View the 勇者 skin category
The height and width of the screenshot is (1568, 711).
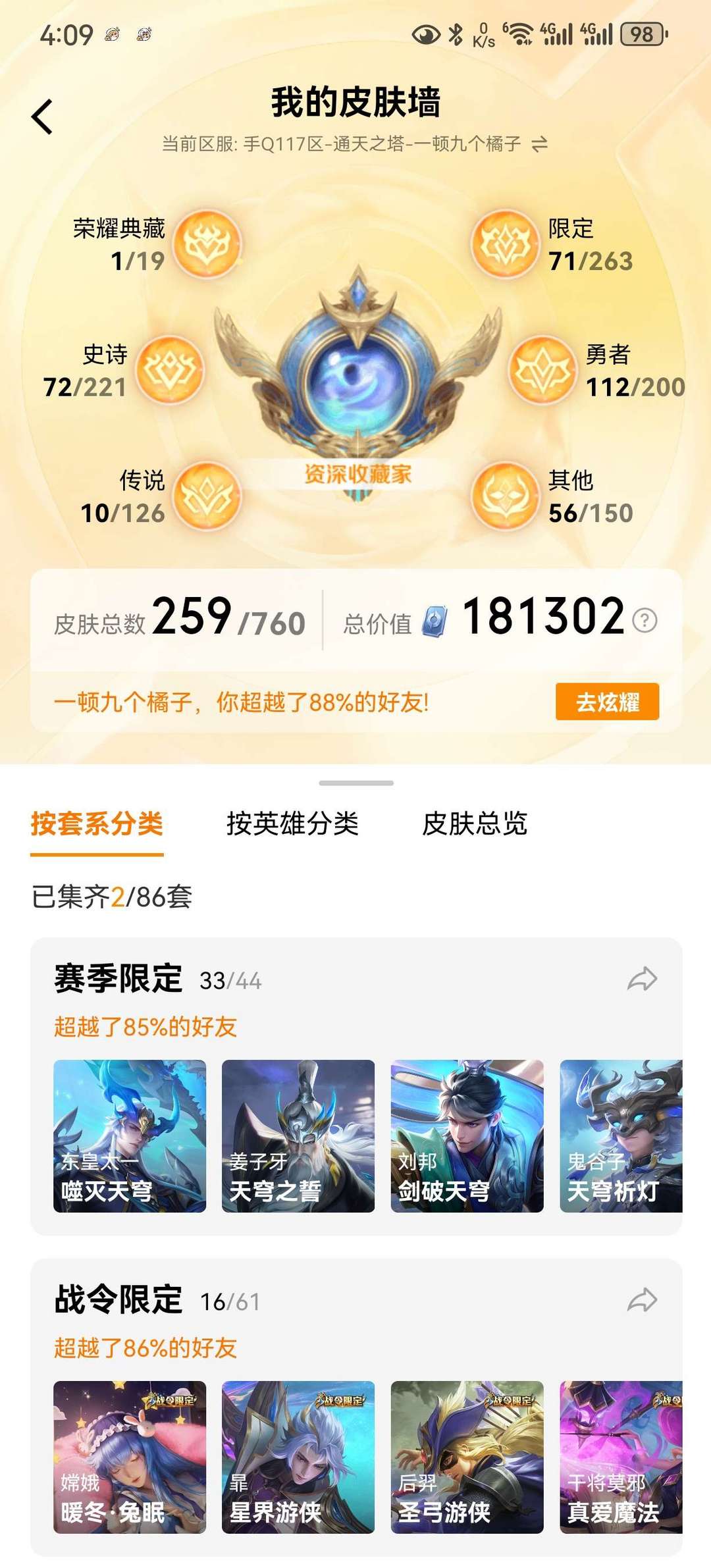542,370
